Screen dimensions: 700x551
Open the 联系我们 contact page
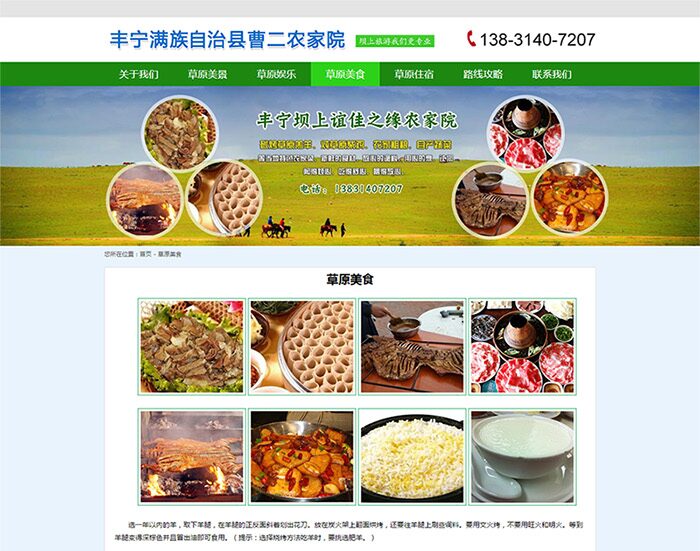click(x=551, y=74)
